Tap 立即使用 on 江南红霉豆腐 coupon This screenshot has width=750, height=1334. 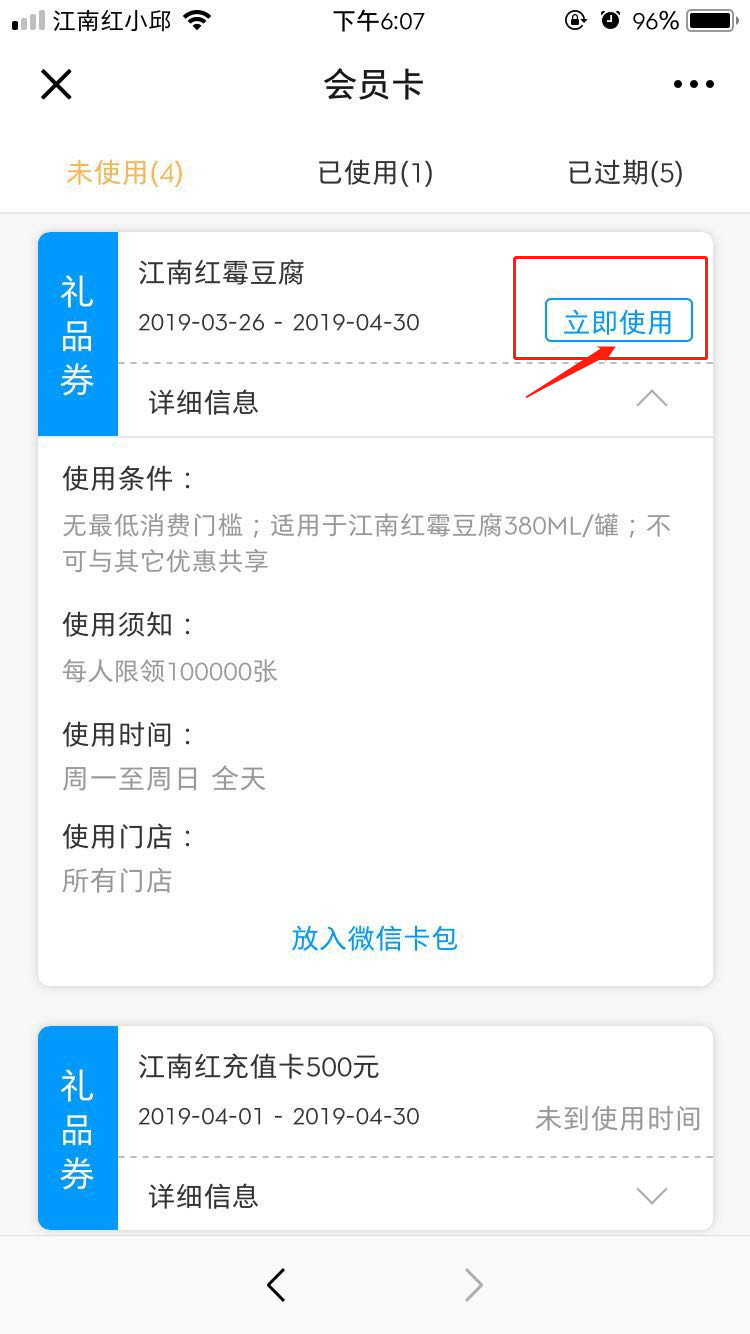click(x=618, y=321)
